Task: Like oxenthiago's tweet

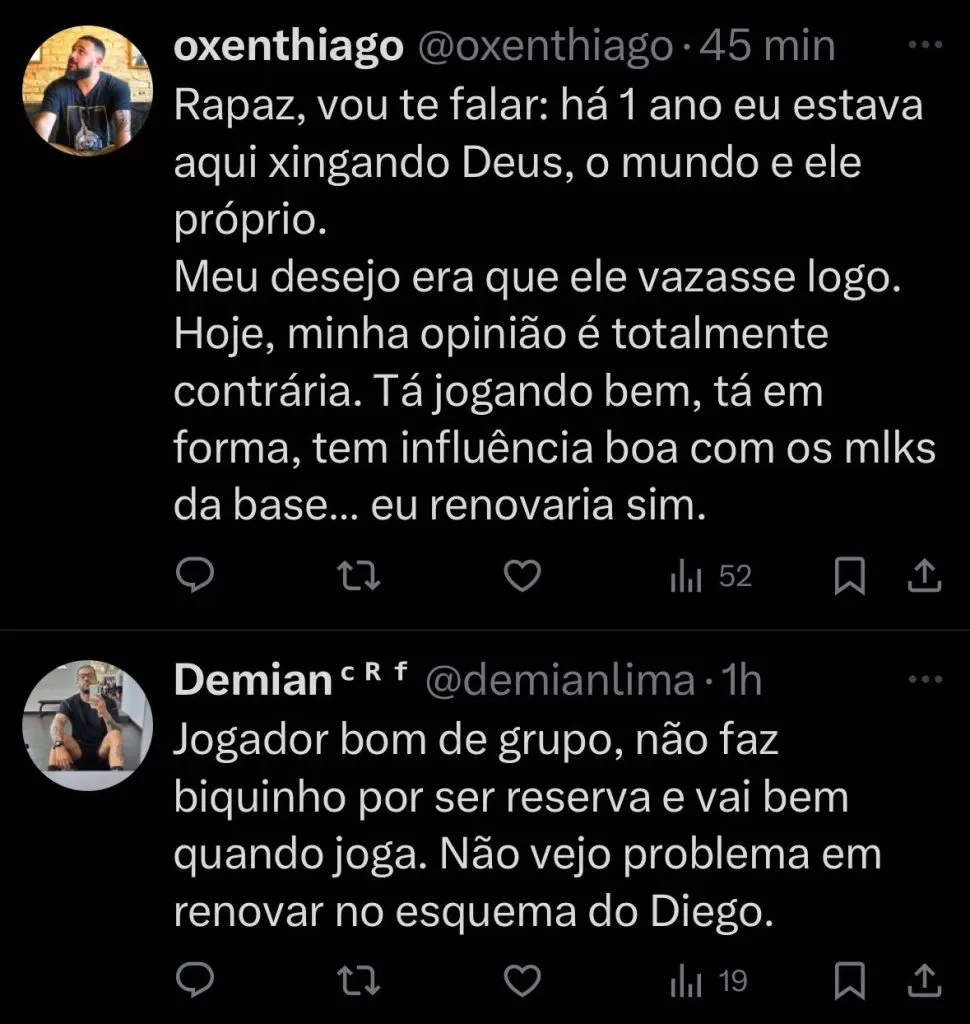Action: 523,576
